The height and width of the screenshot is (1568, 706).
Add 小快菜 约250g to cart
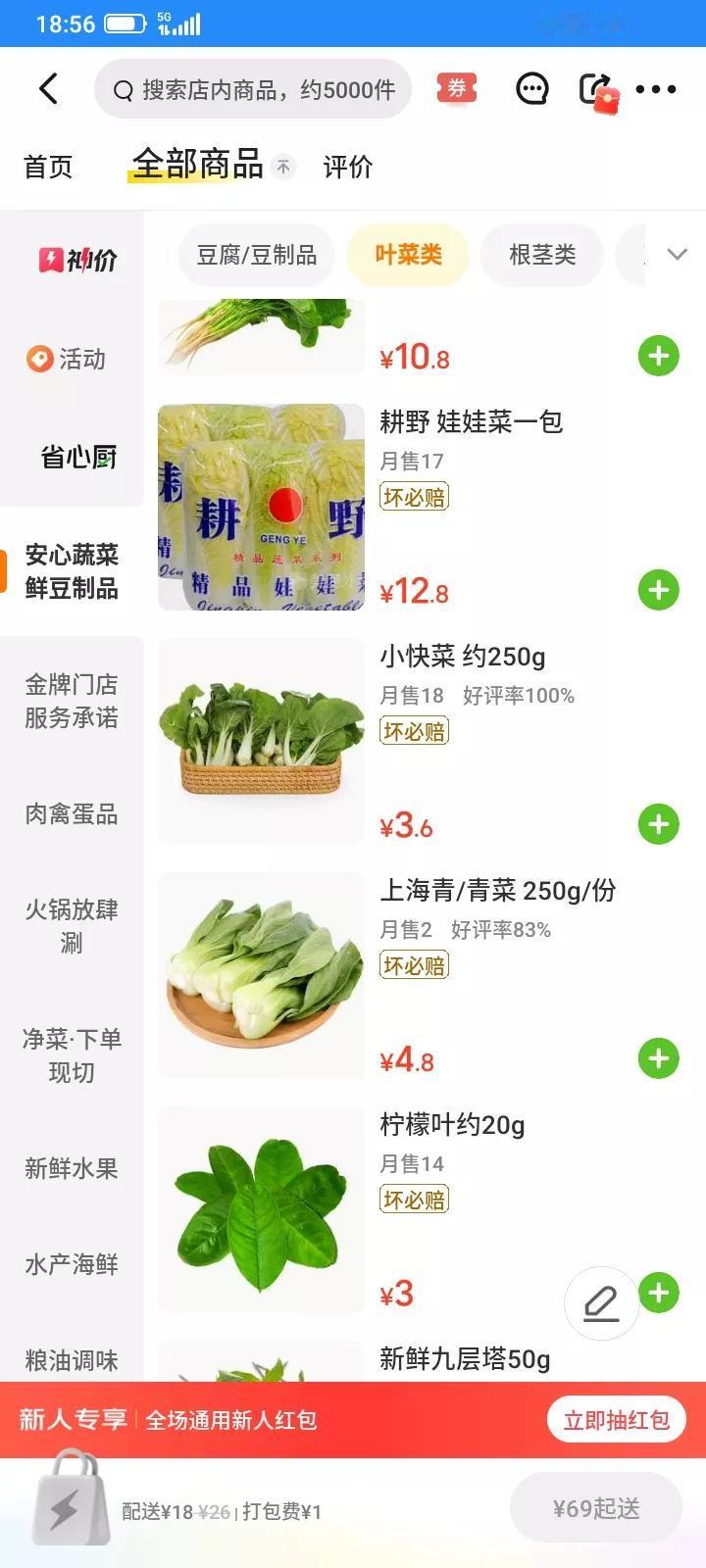659,824
